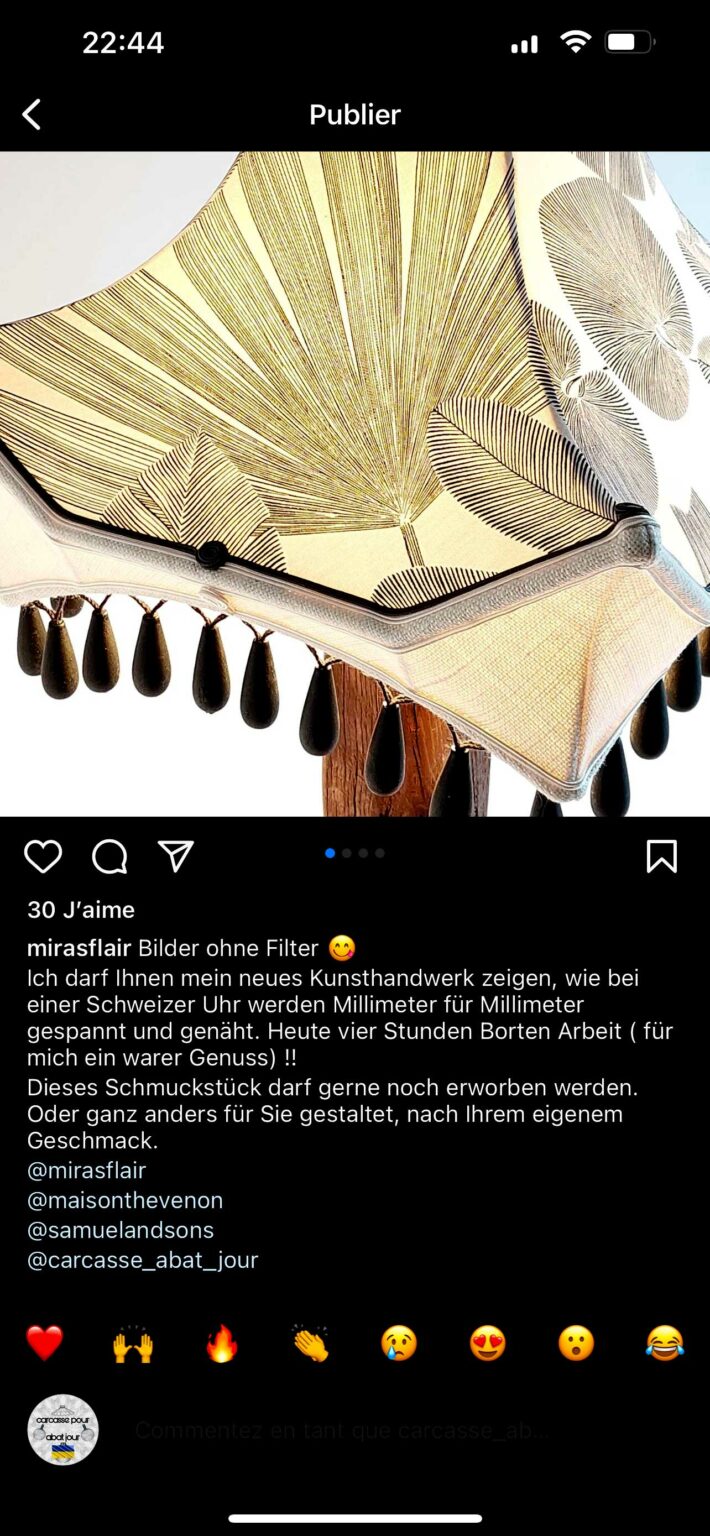Go back from the Publier screen
This screenshot has height=1536, width=710.
pos(32,115)
